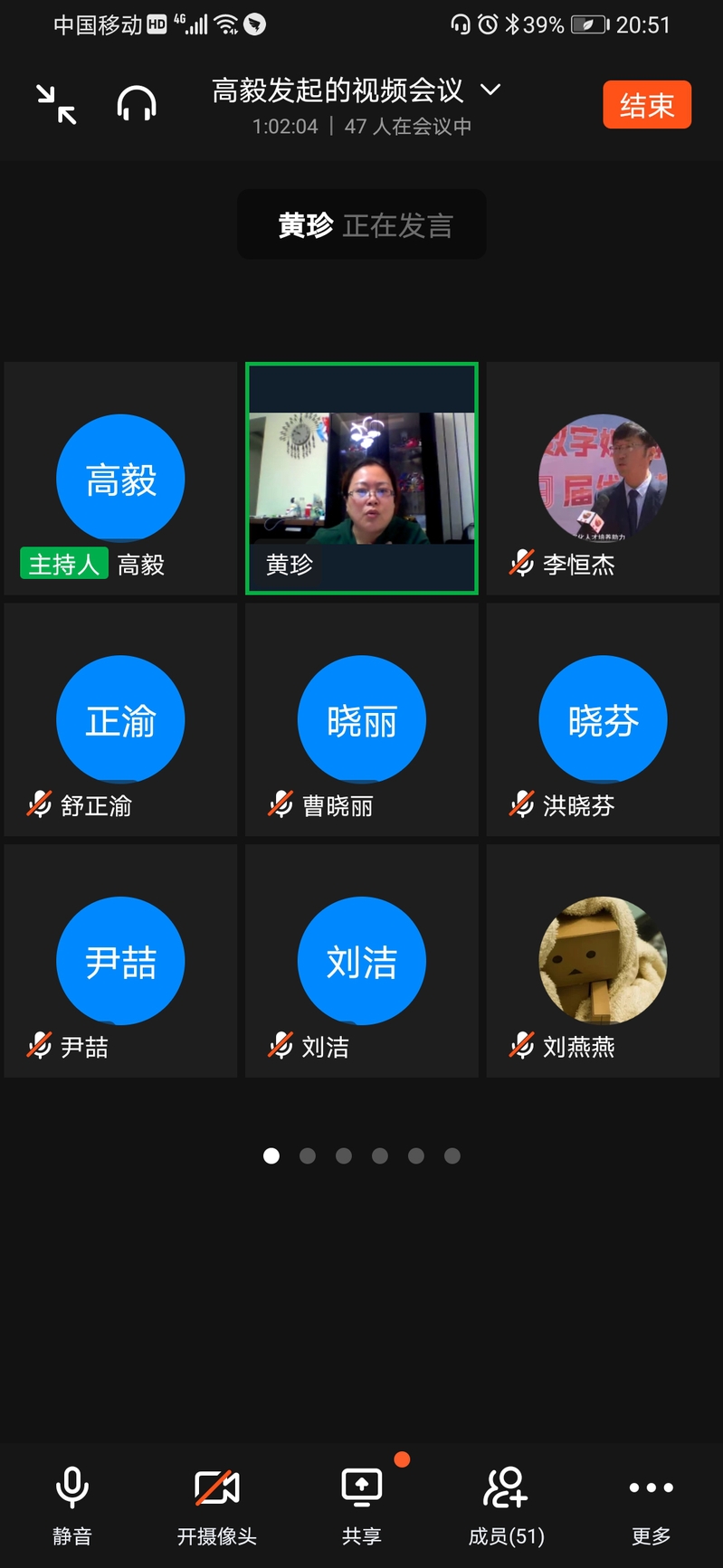Image resolution: width=723 pixels, height=1568 pixels.
Task: Switch audio output via headphone icon
Action: (137, 104)
